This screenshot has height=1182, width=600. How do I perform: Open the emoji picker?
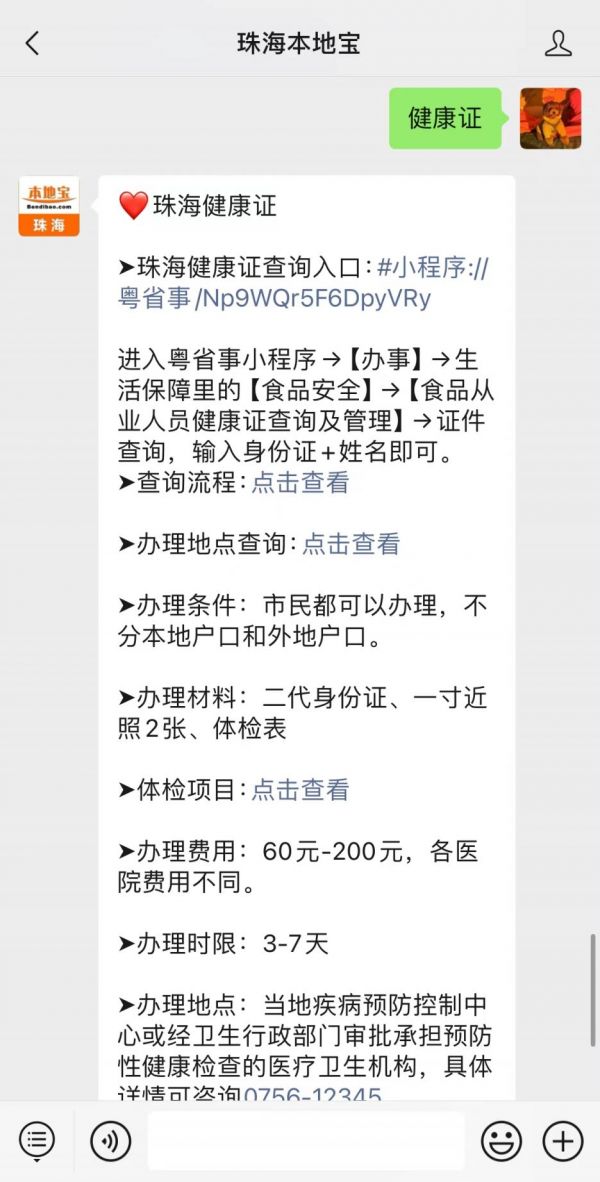(501, 1140)
